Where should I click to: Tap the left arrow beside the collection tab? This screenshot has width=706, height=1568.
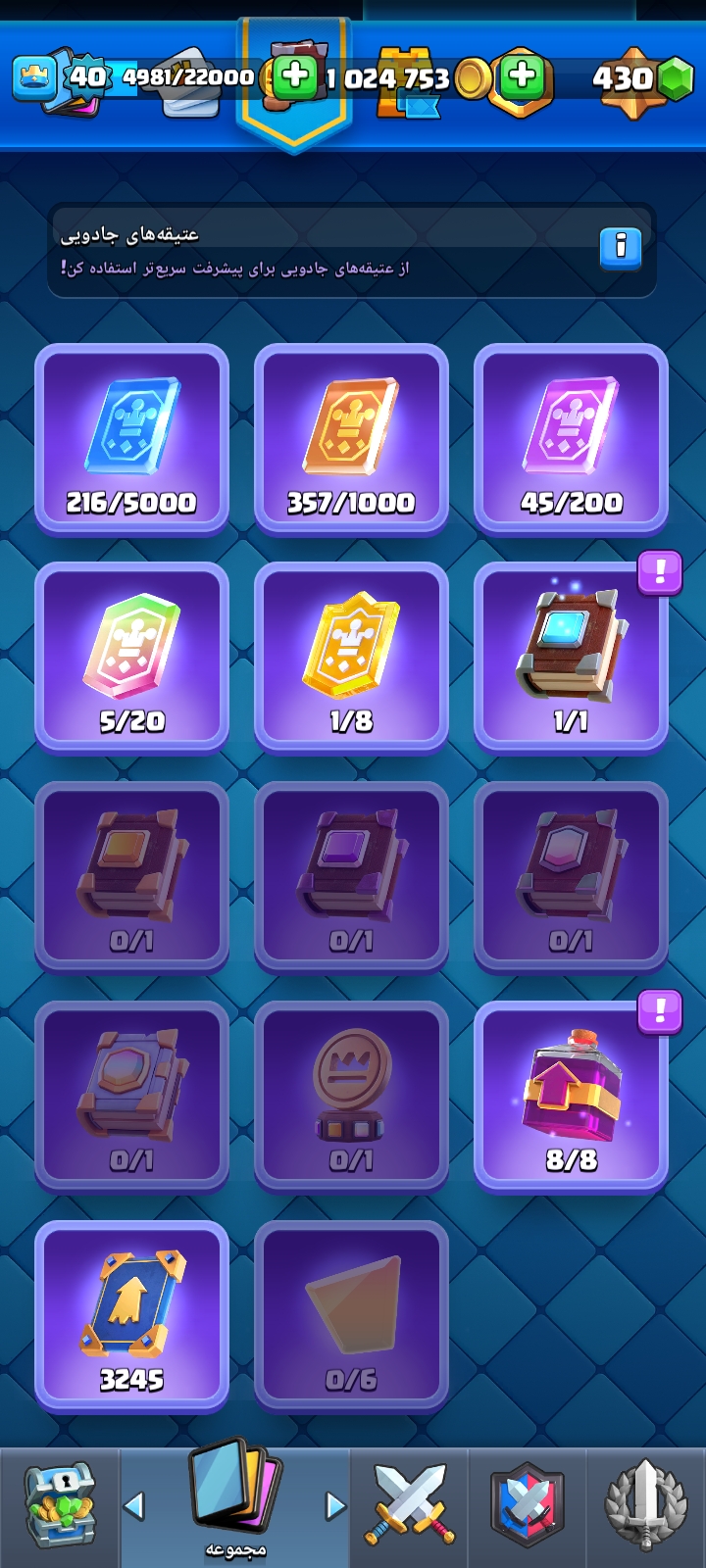(134, 1505)
